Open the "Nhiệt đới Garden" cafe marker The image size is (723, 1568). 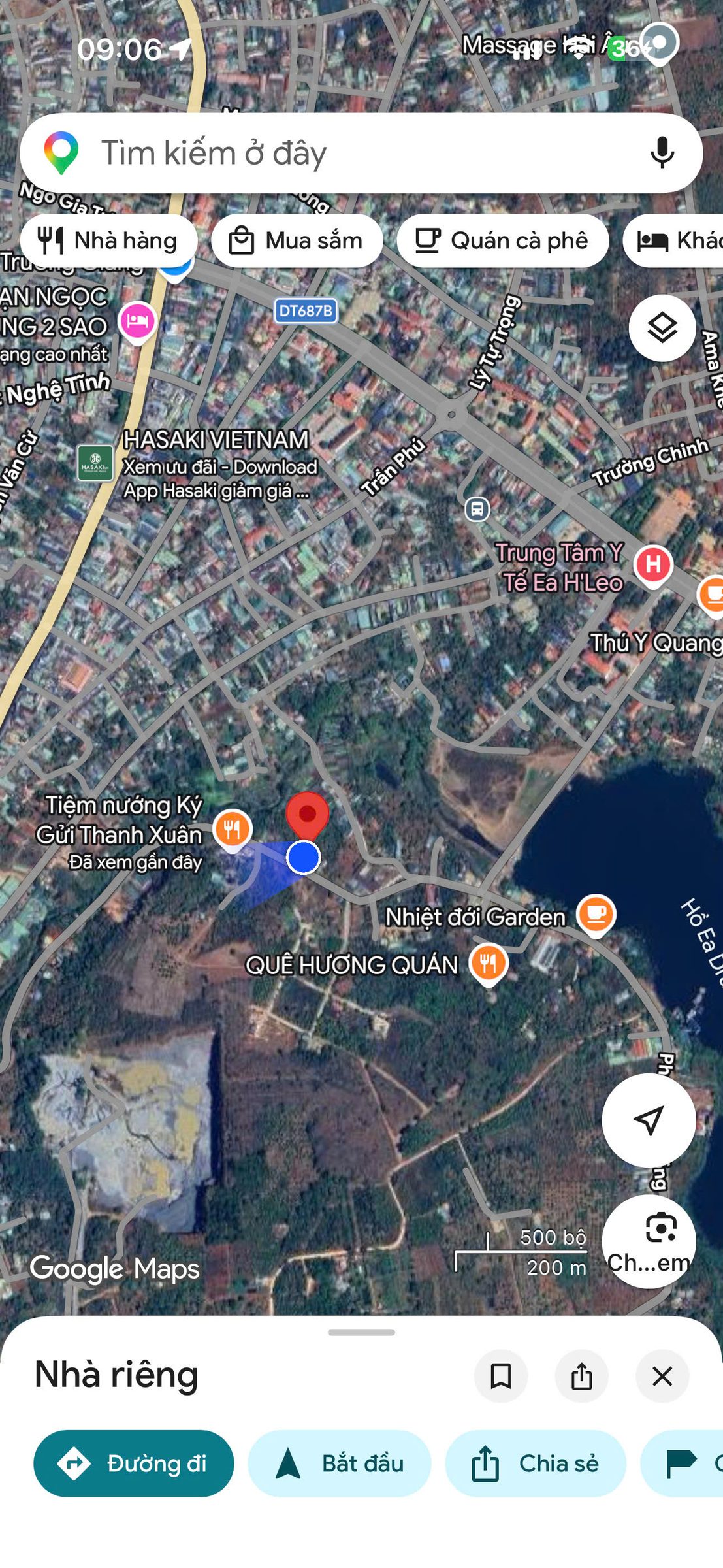[x=595, y=915]
